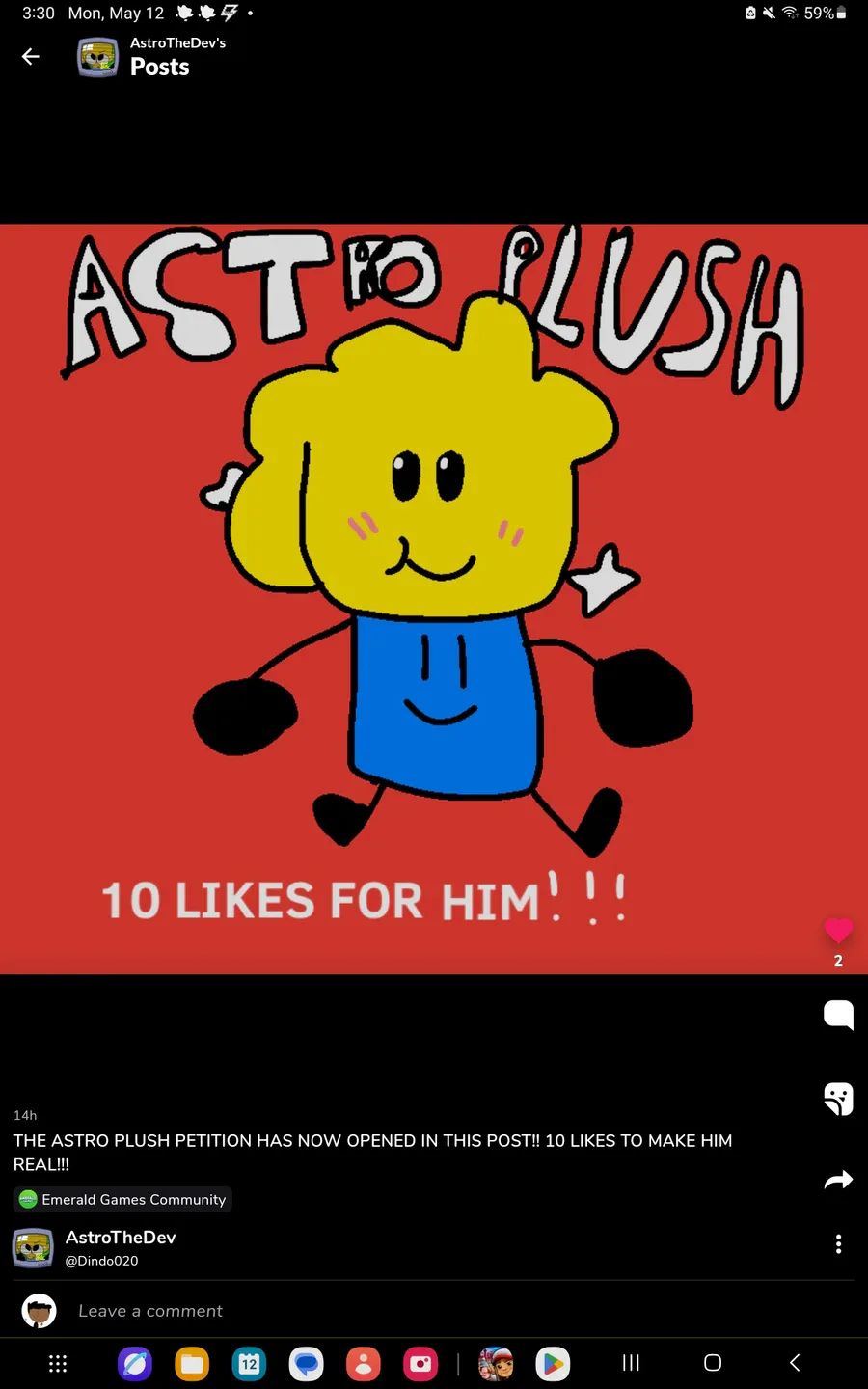This screenshot has height=1389, width=868.
Task: Launch the Play Store from the taskbar
Action: coord(553,1363)
